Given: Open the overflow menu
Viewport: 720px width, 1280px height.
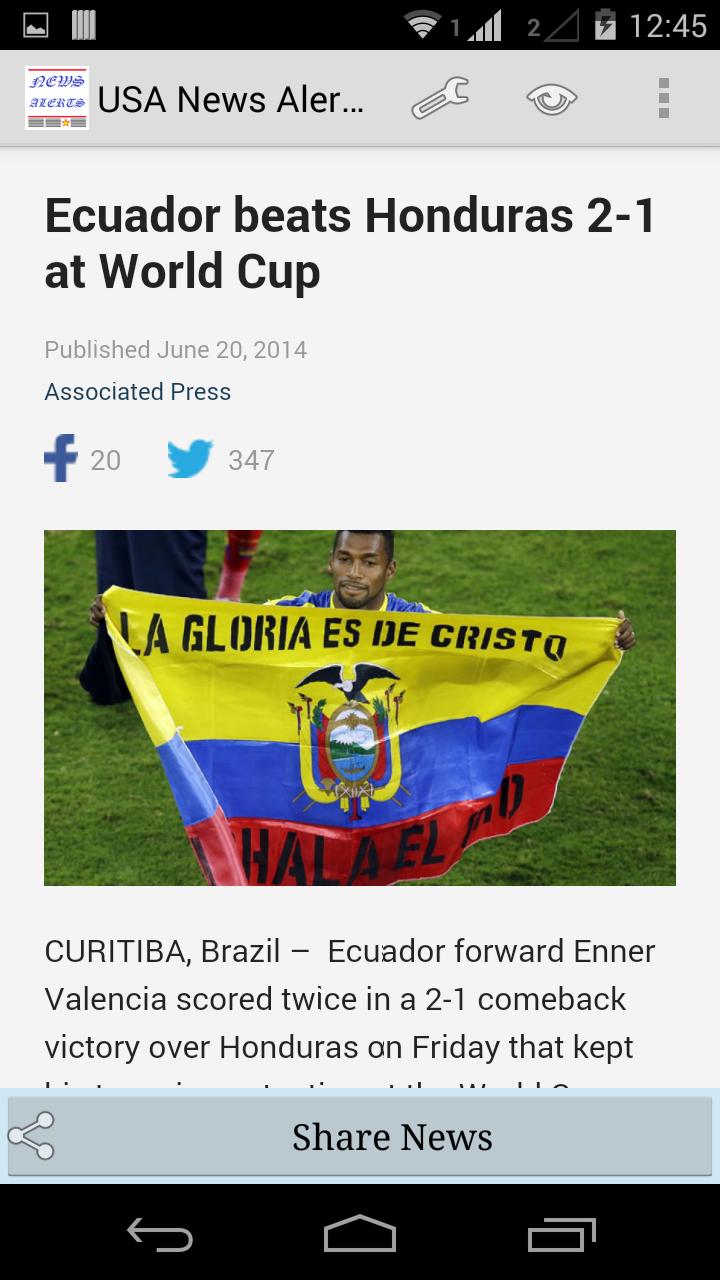Looking at the screenshot, I should pos(663,99).
